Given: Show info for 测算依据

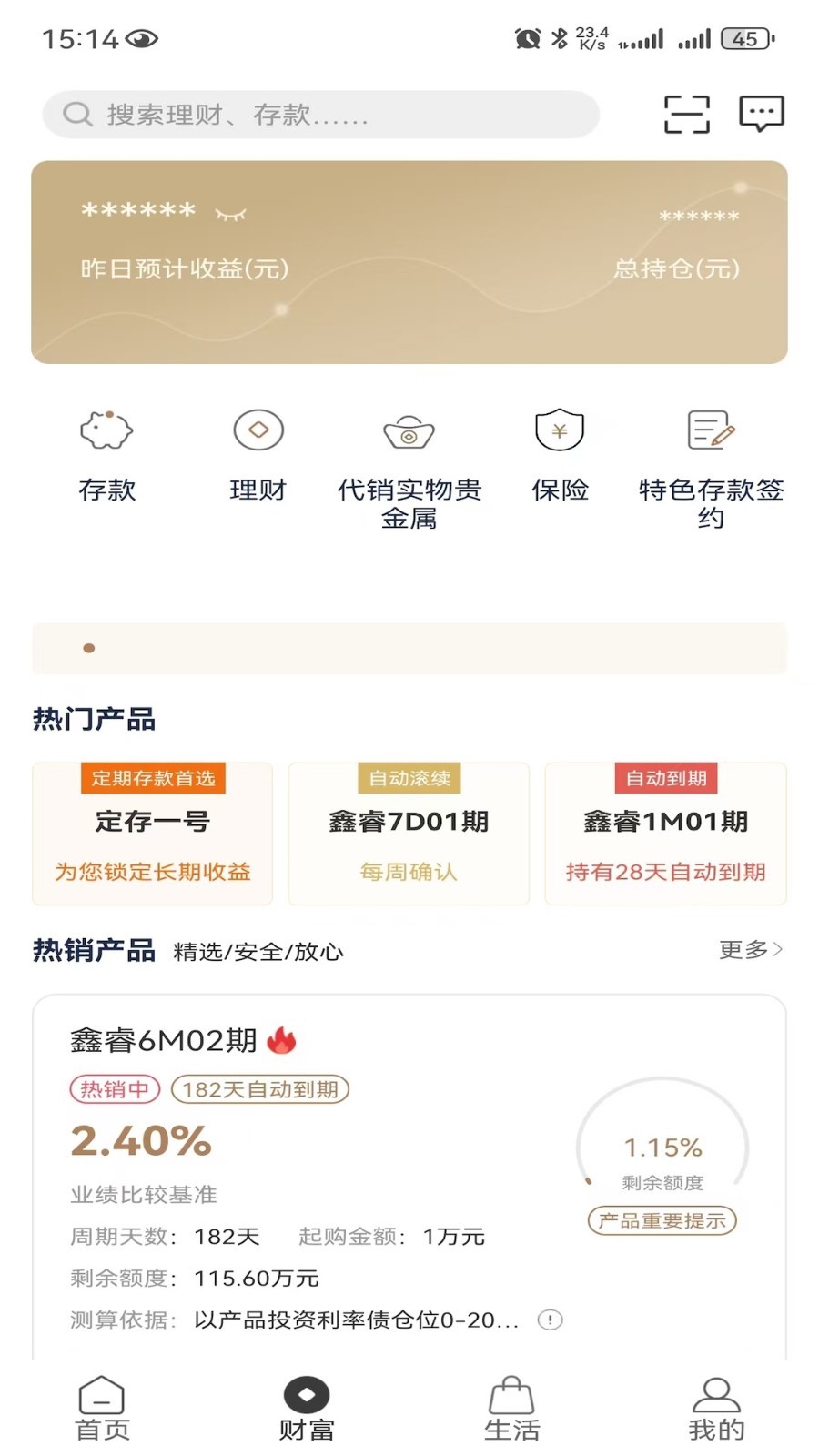Looking at the screenshot, I should tap(550, 1319).
